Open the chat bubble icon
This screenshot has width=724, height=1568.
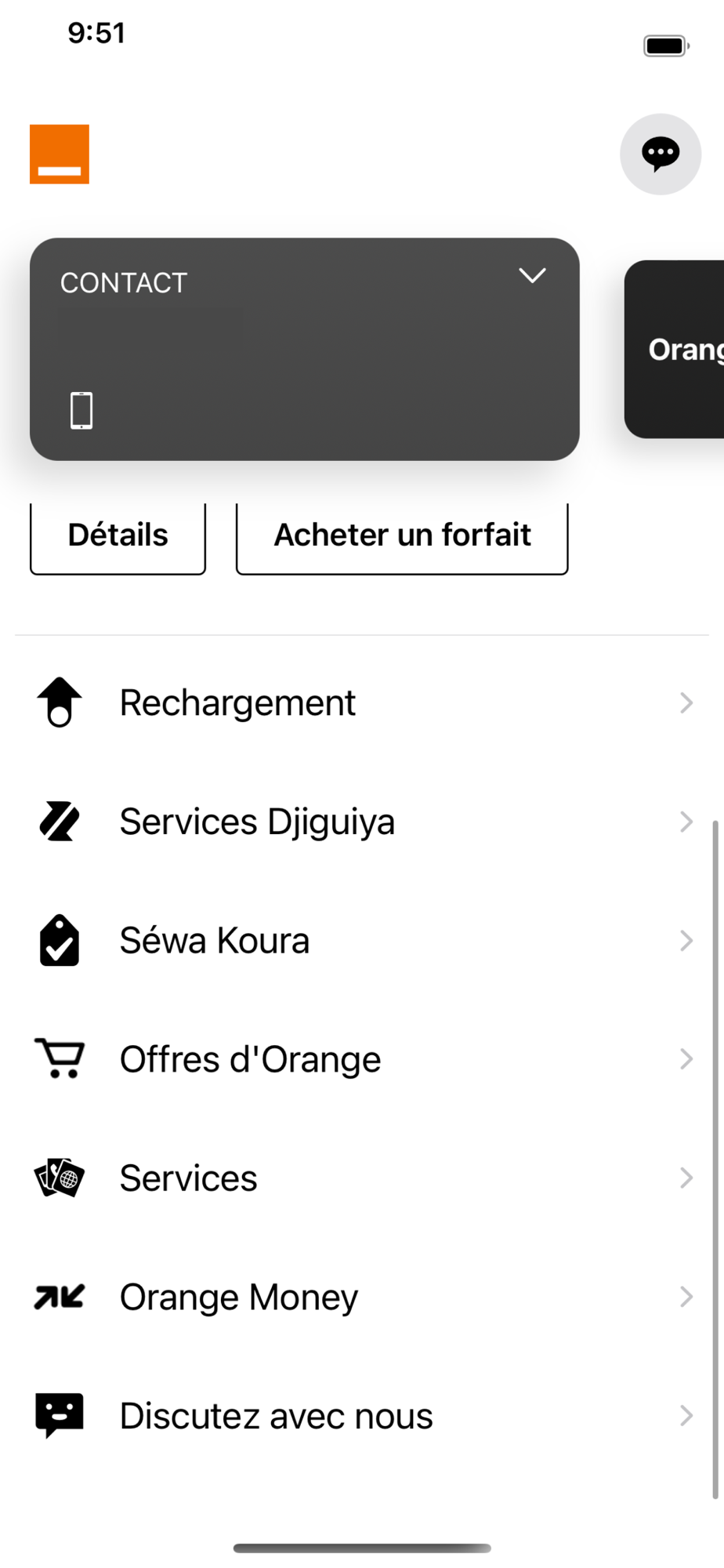point(660,154)
